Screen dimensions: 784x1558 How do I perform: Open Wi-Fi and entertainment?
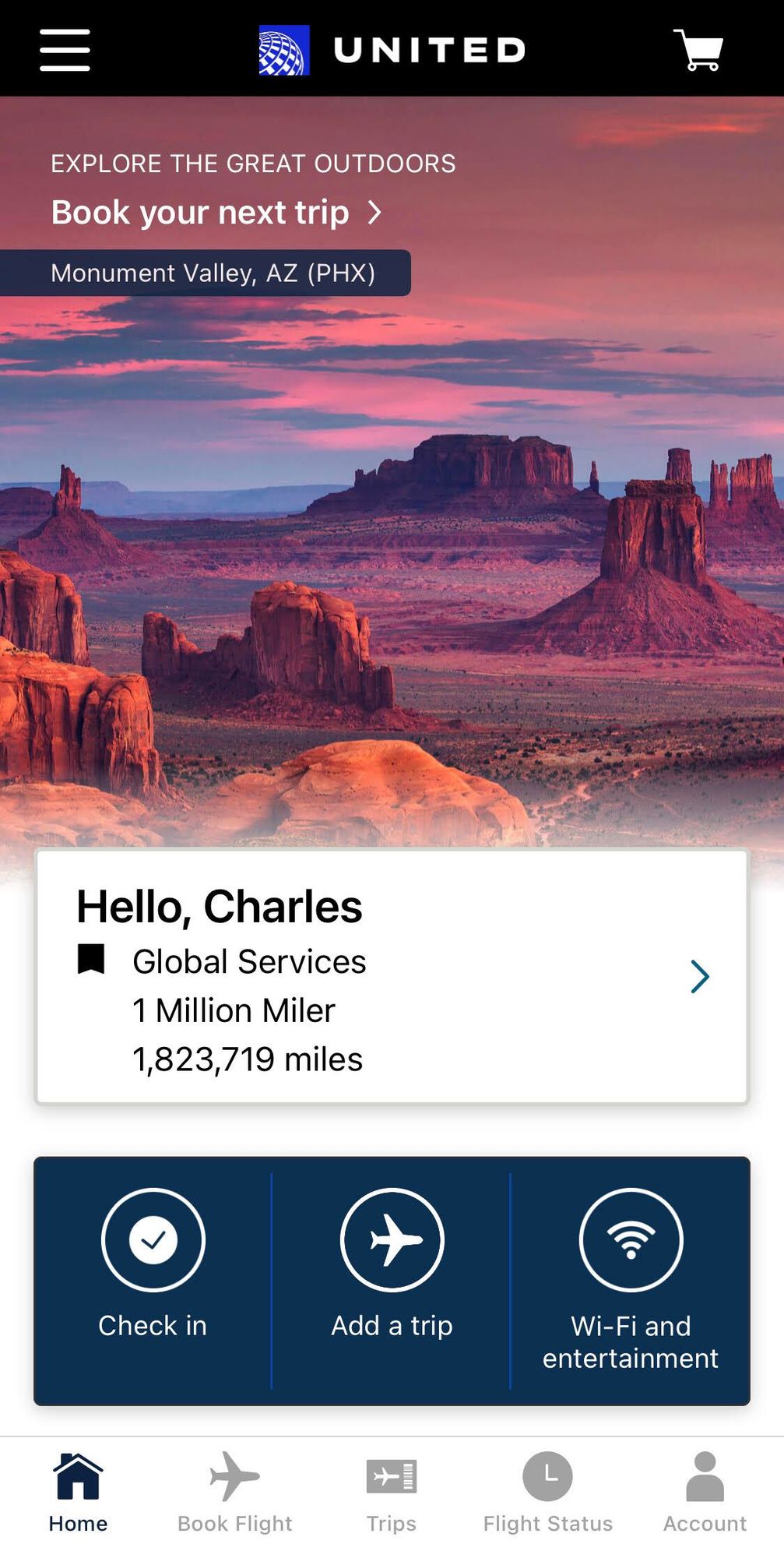pos(631,1281)
